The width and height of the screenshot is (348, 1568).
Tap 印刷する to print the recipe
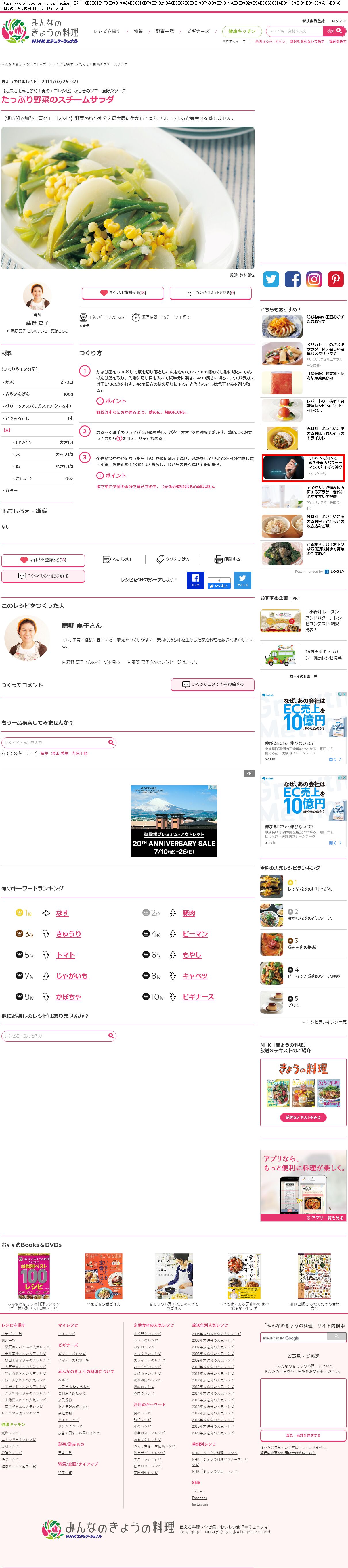tap(228, 559)
